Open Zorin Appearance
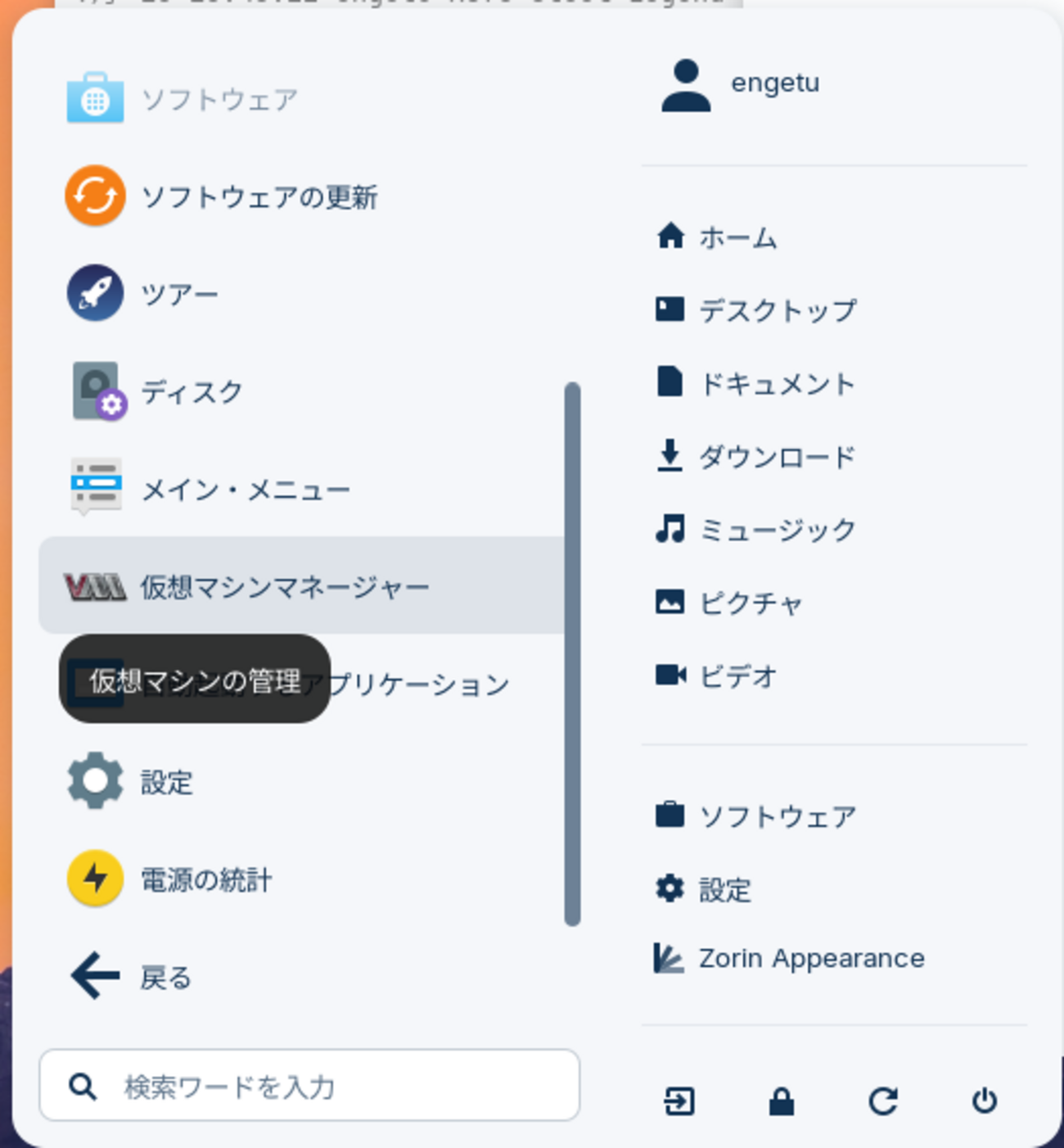The height and width of the screenshot is (1148, 1064). [x=810, y=958]
